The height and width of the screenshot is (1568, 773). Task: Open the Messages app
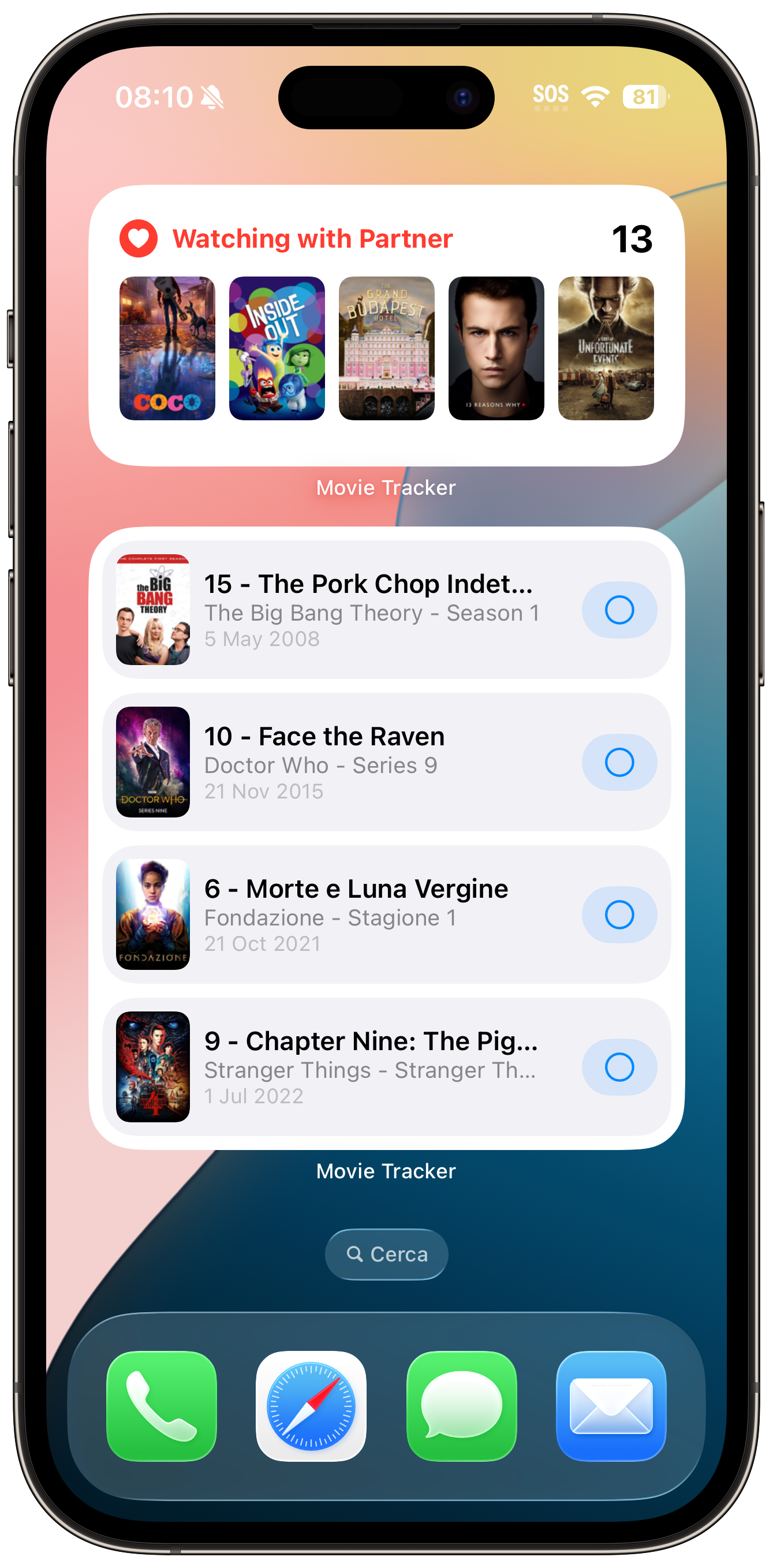[x=461, y=1406]
